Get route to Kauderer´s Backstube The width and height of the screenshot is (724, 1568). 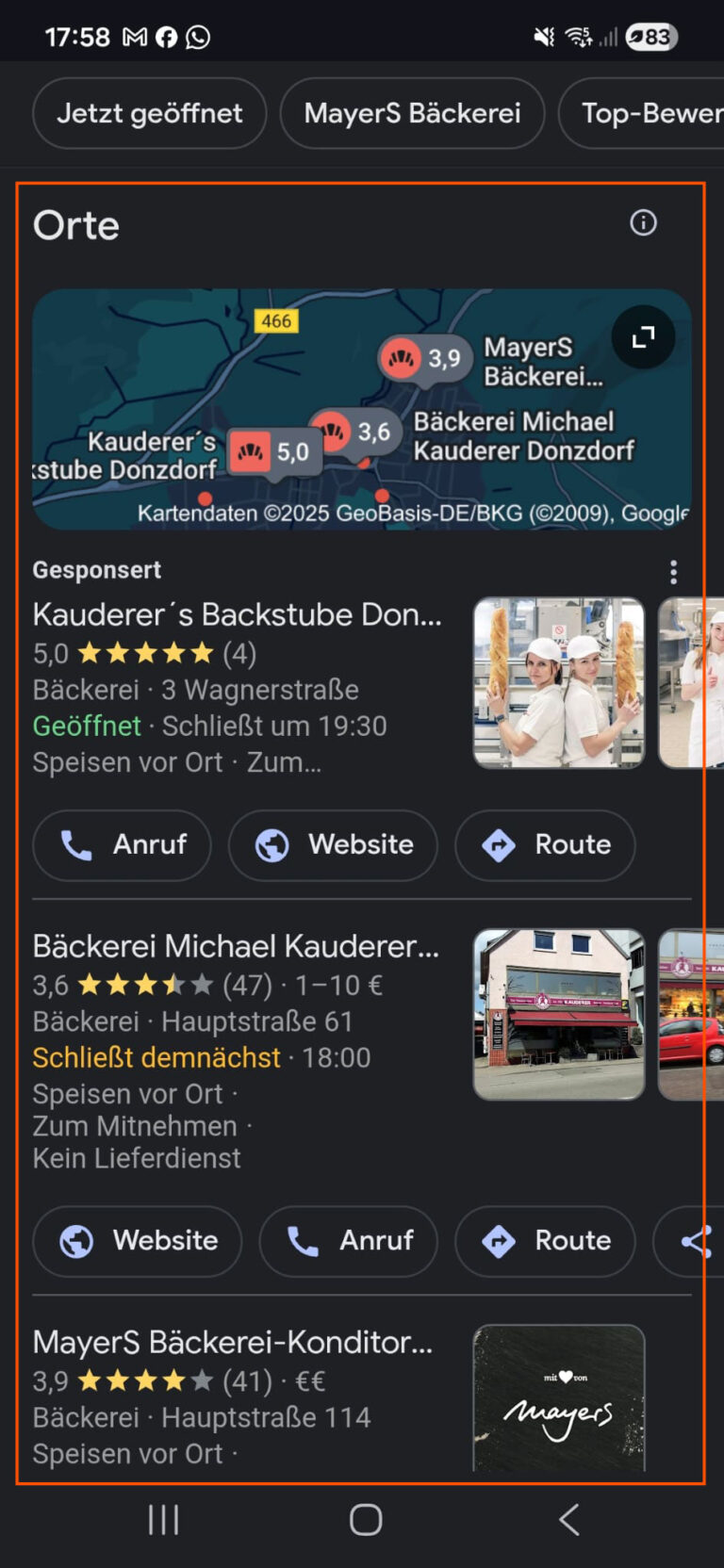click(545, 845)
